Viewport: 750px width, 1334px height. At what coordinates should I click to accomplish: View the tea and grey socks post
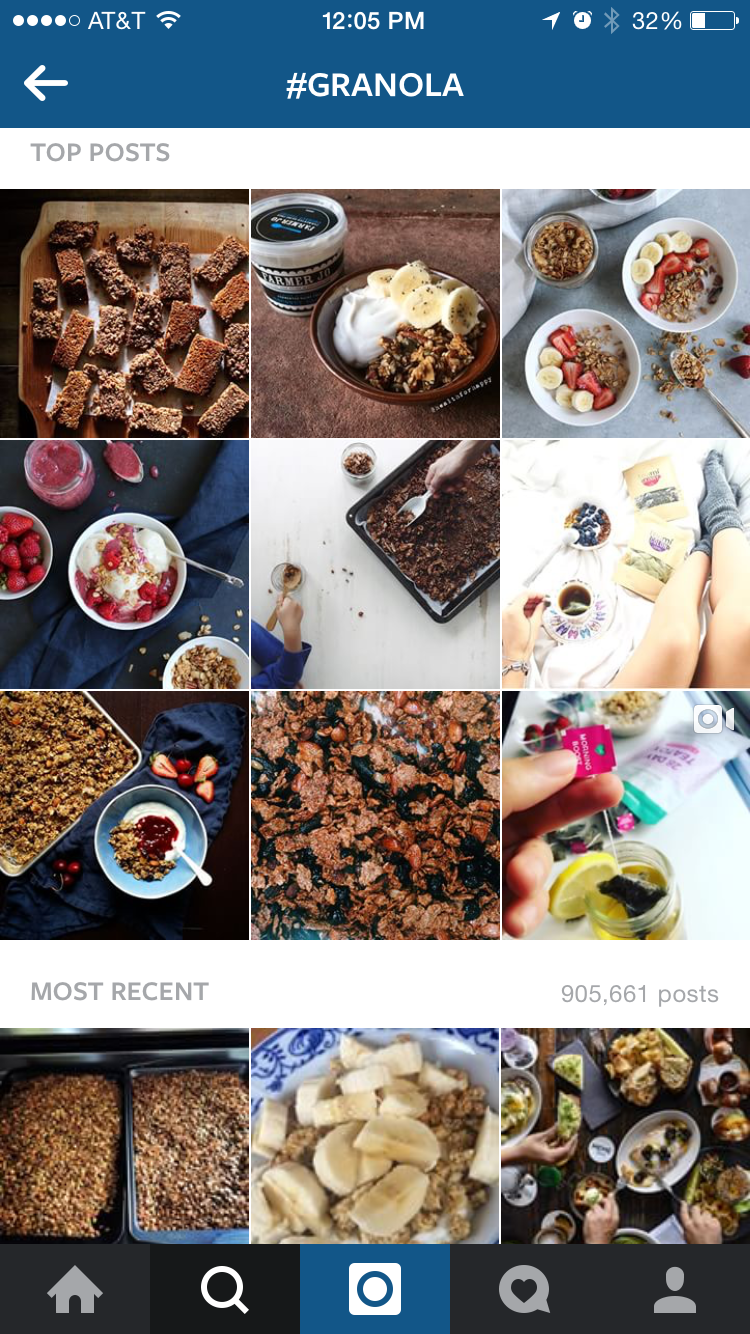tap(626, 564)
